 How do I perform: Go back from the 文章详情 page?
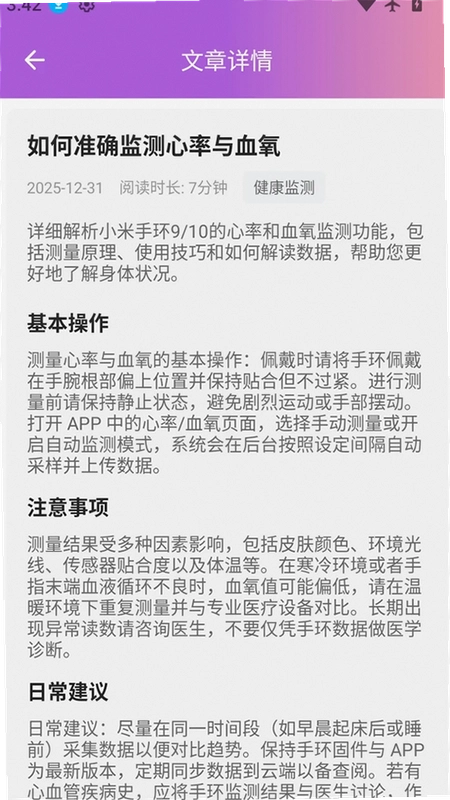tap(35, 60)
